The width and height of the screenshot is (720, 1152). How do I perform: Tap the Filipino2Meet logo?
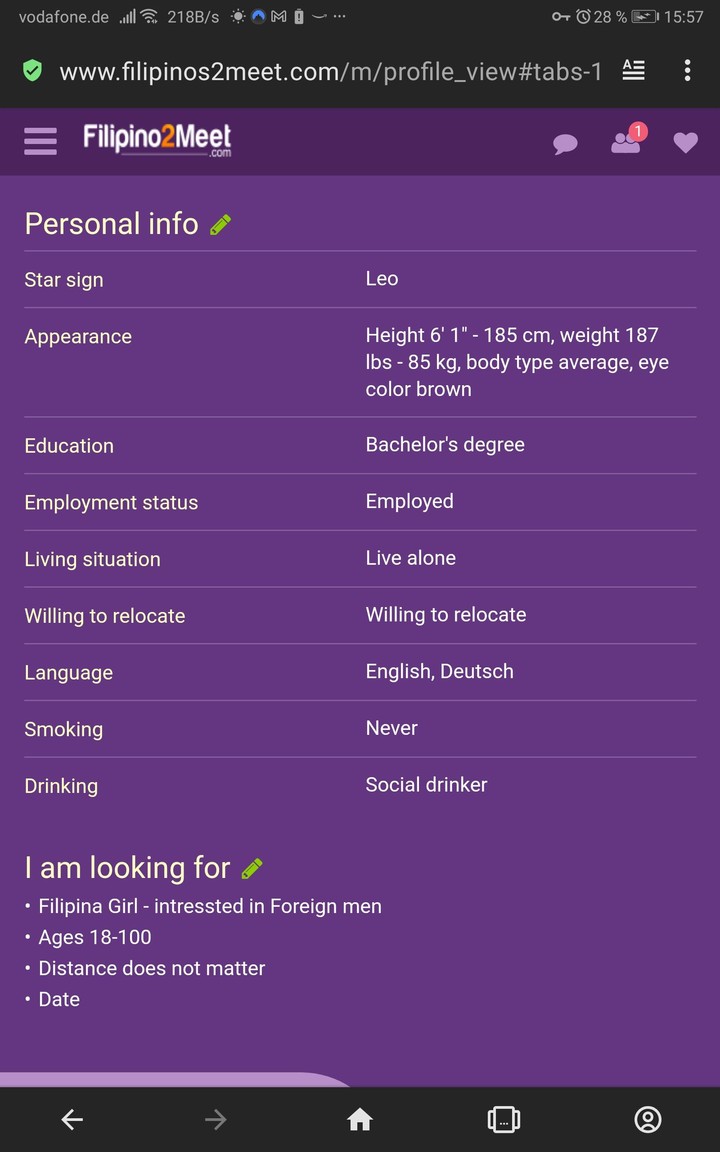tap(157, 140)
